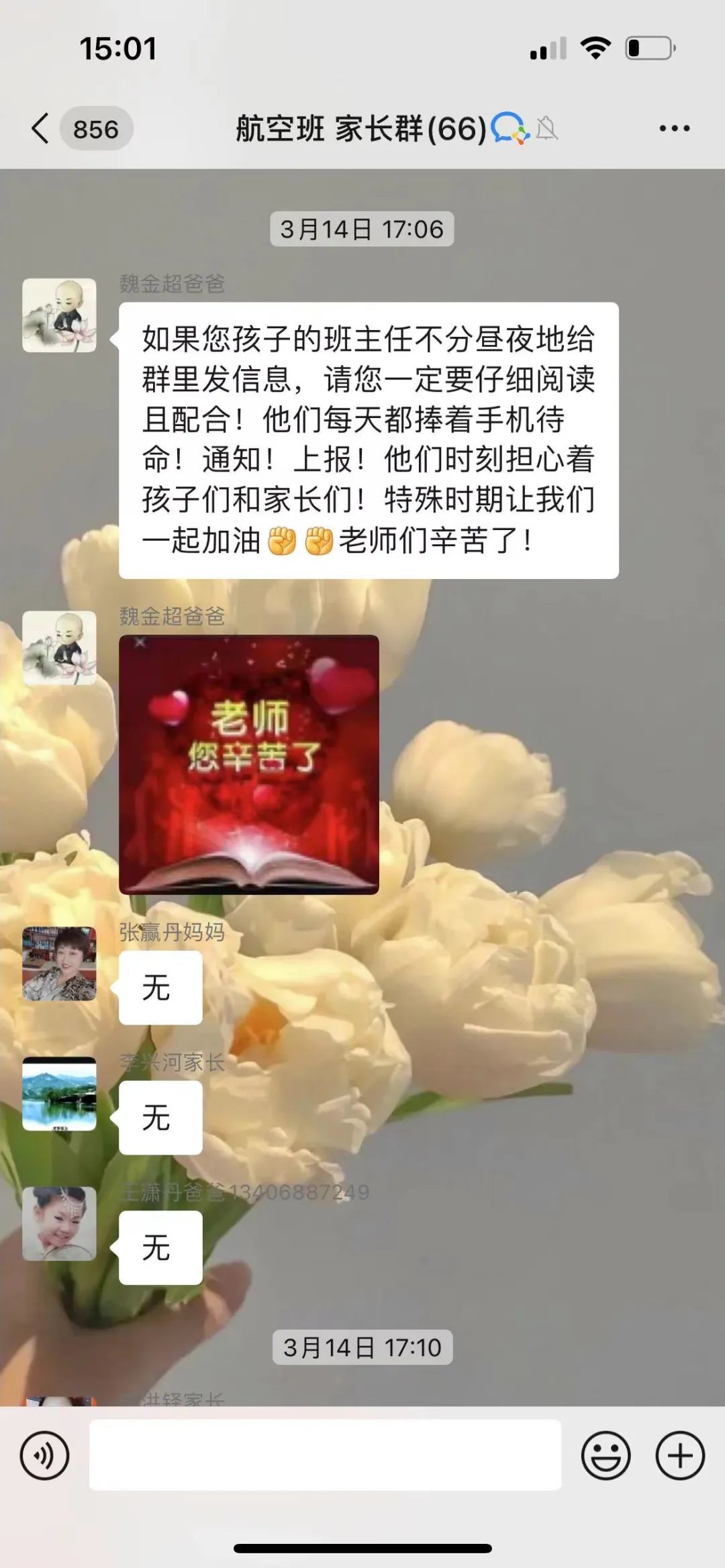
Task: Tap the message text field
Action: 325,1455
